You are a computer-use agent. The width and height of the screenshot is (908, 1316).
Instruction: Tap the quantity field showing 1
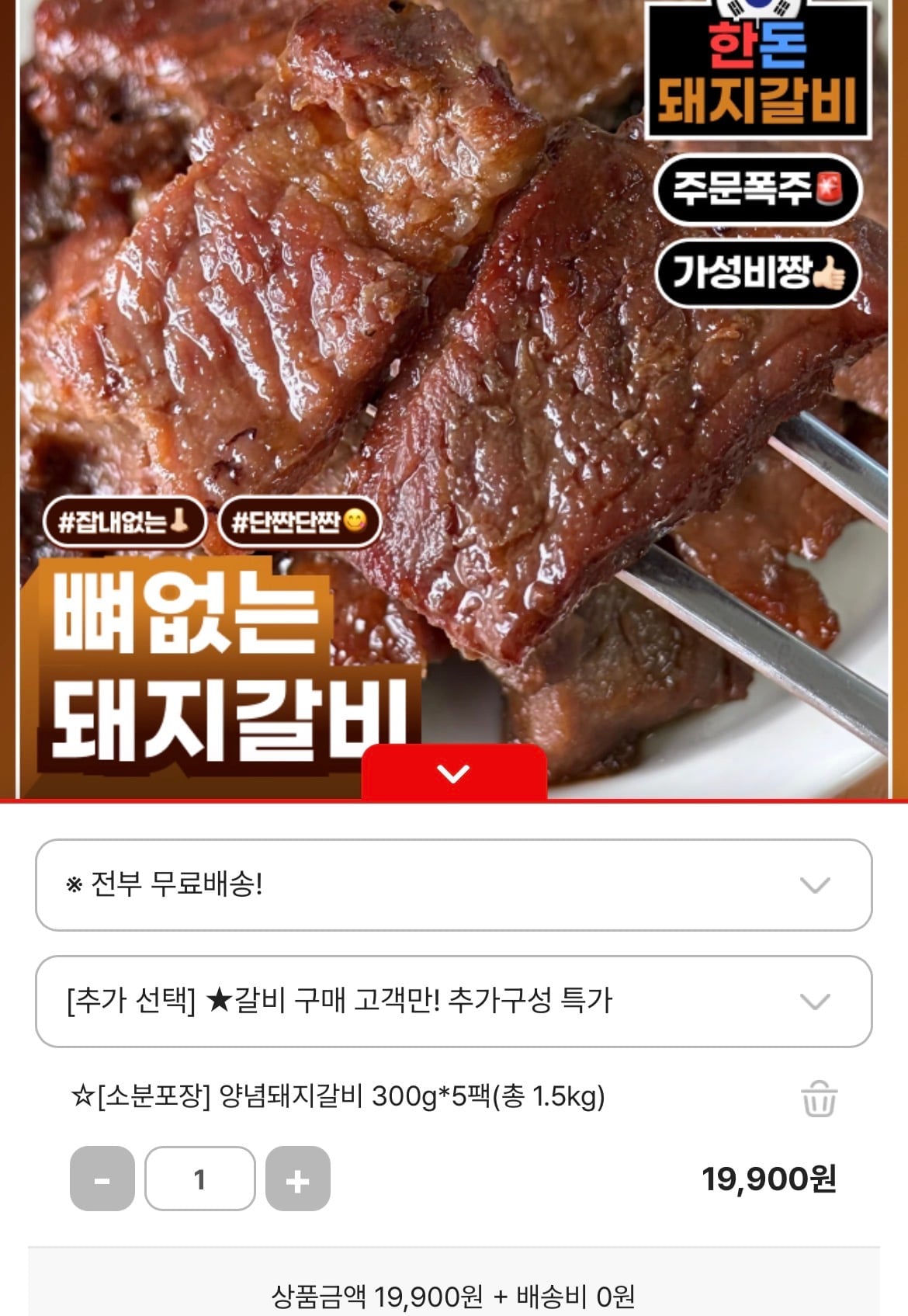click(200, 1179)
